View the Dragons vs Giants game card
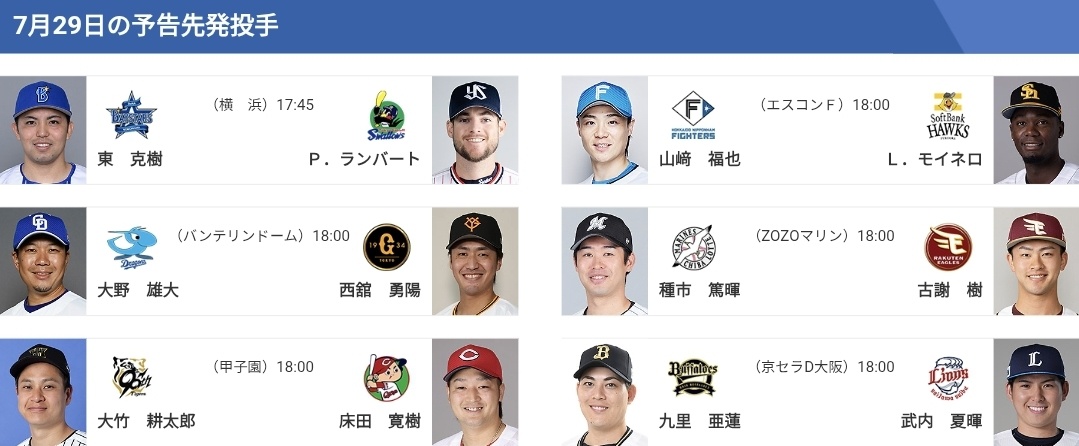Viewport: 1079px width, 446px height. [x=260, y=261]
